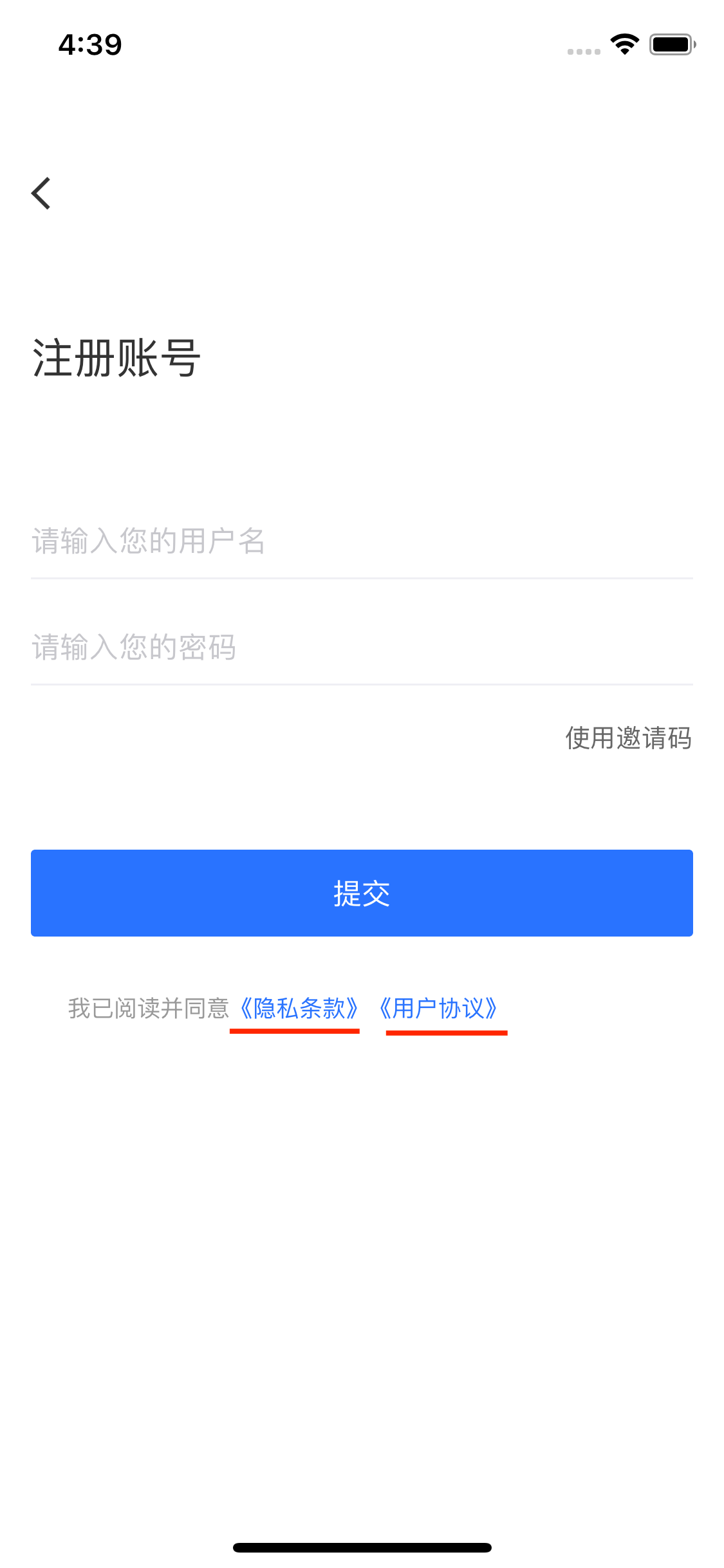Image resolution: width=724 pixels, height=1568 pixels.
Task: Open the 《隐私条款》 privacy terms link
Action: (x=298, y=1008)
